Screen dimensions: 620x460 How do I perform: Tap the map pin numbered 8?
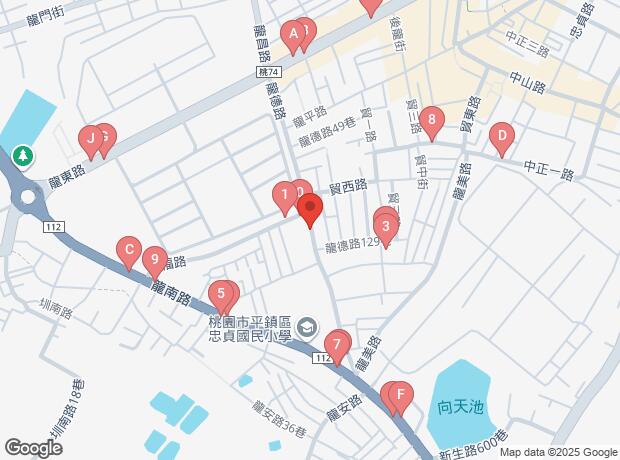[431, 121]
